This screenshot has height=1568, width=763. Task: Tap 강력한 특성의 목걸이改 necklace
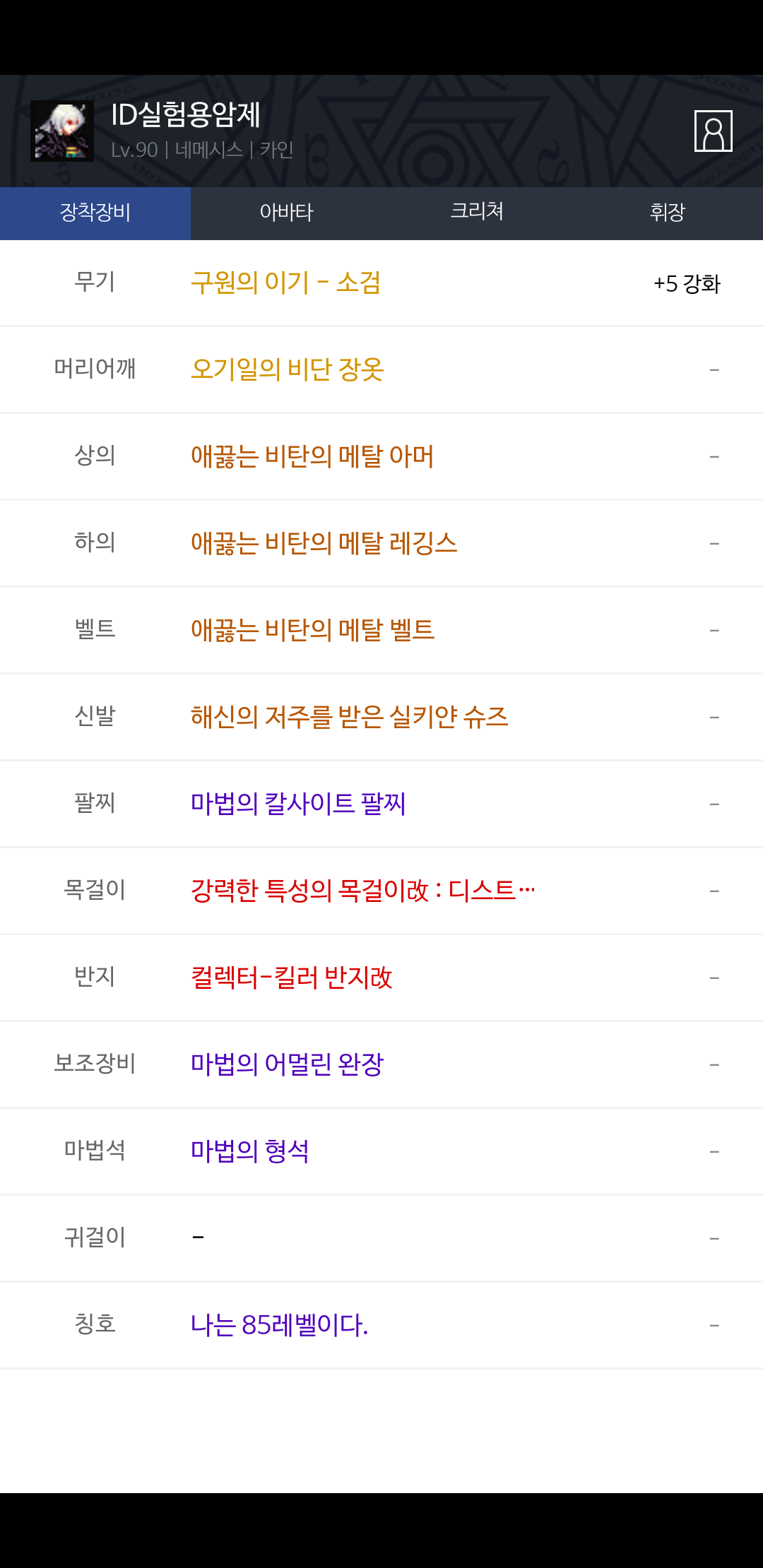point(363,891)
